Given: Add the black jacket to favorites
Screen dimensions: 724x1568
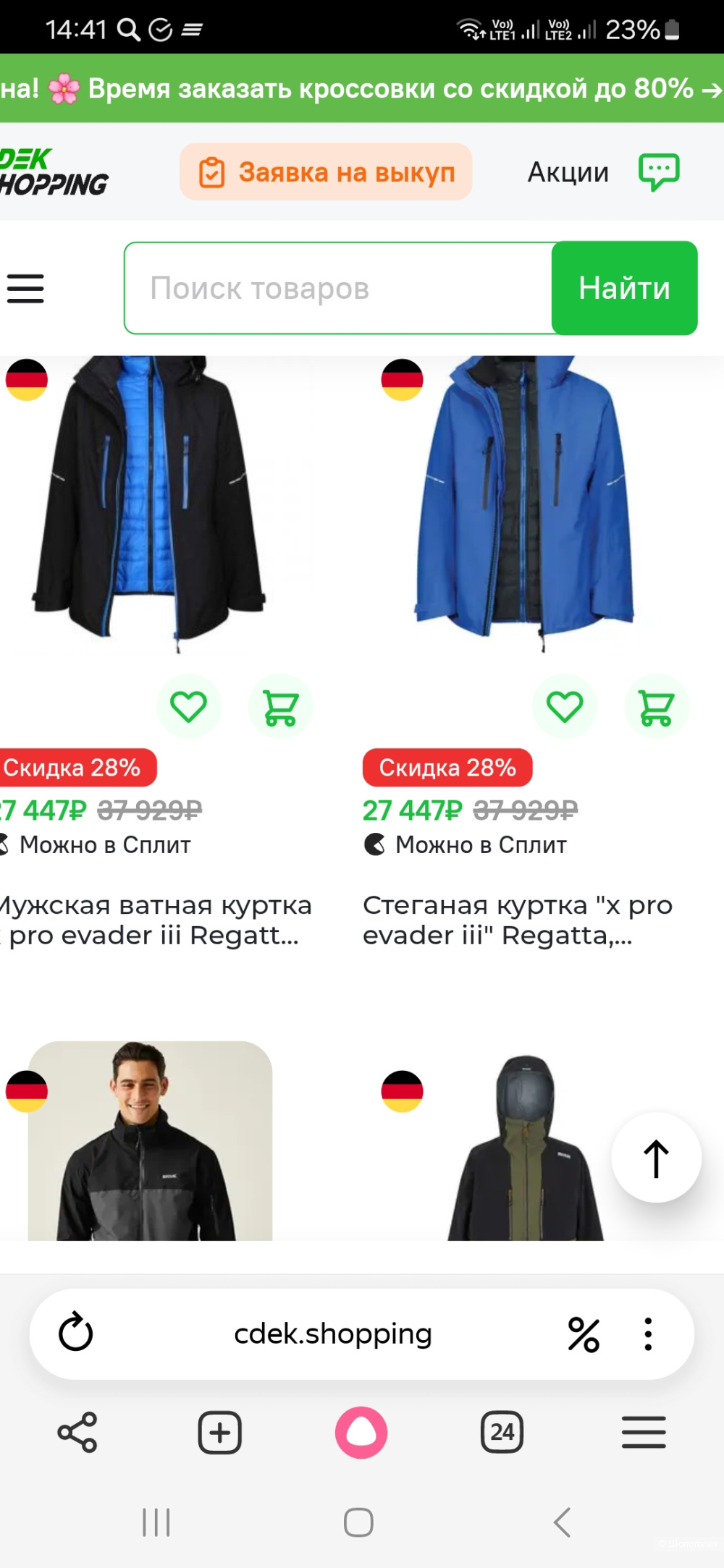Looking at the screenshot, I should 189,706.
